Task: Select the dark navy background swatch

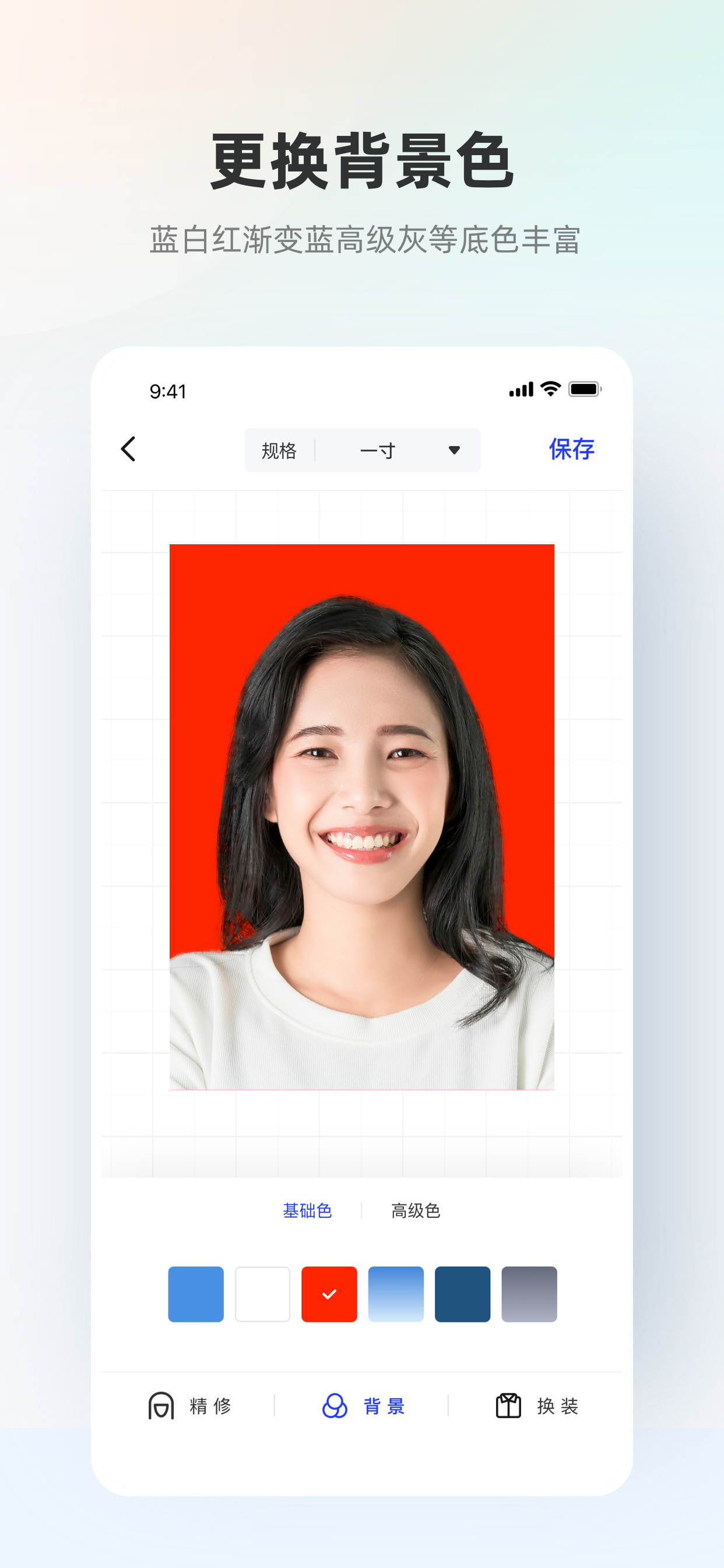Action: click(x=462, y=1293)
